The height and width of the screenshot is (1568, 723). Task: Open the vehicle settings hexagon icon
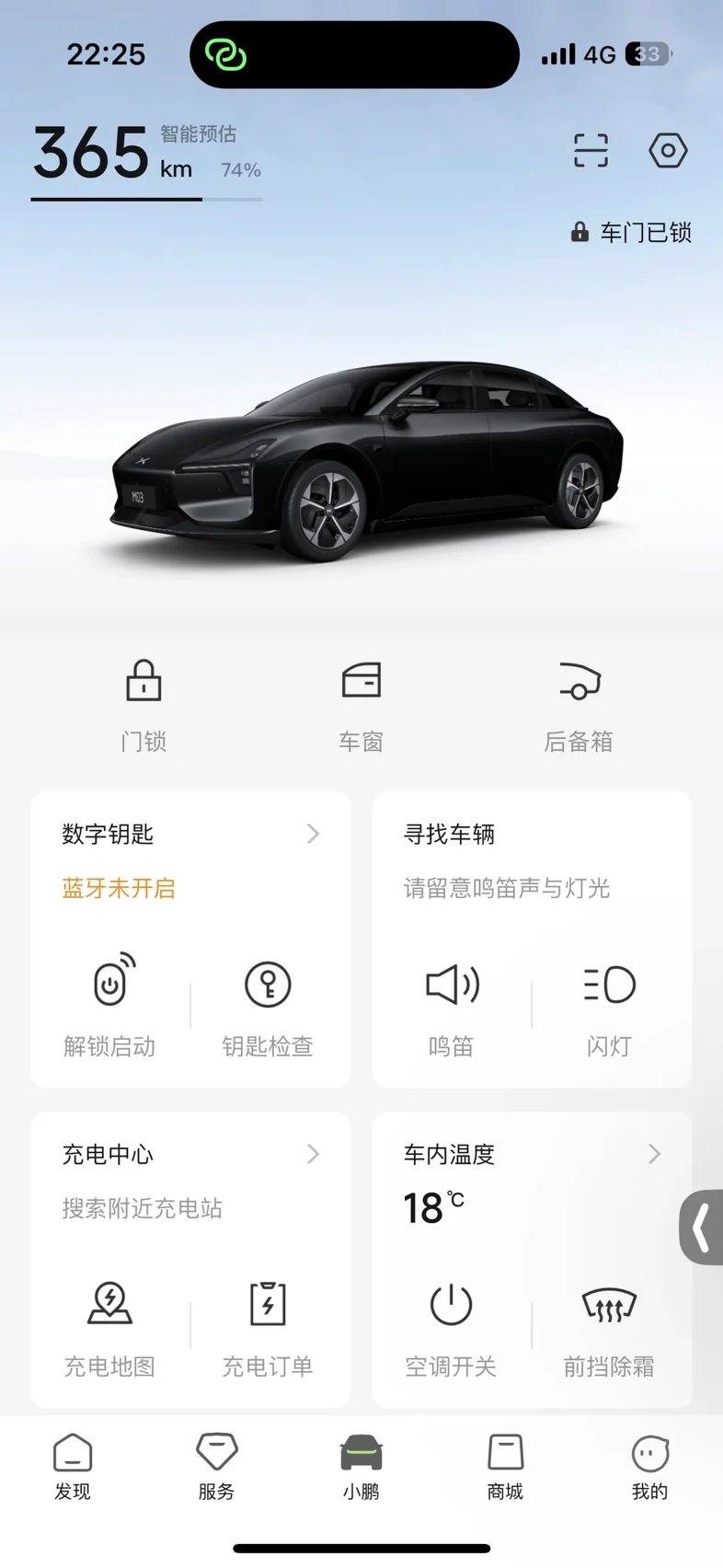(x=668, y=150)
